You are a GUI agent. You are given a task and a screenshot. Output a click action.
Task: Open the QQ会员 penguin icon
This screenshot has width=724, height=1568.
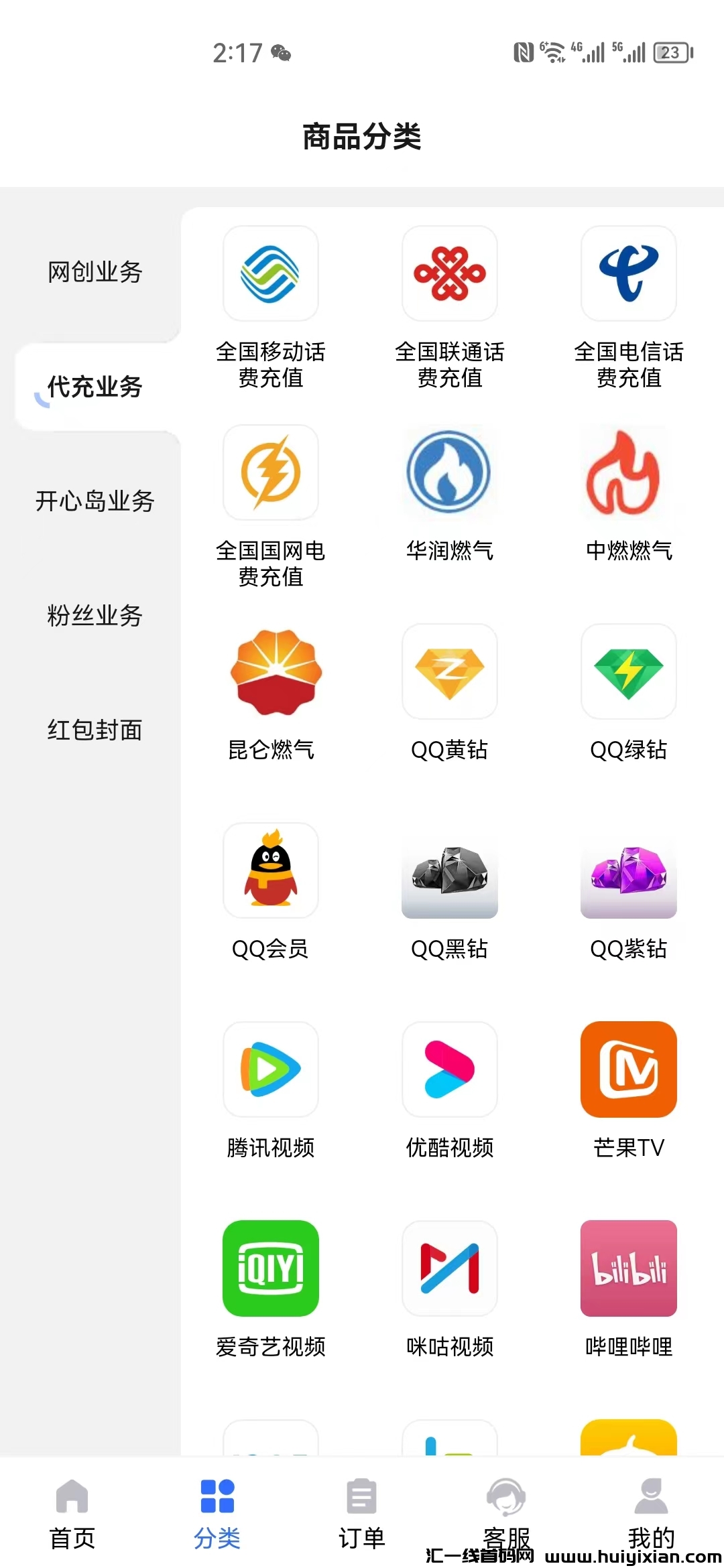click(x=270, y=871)
